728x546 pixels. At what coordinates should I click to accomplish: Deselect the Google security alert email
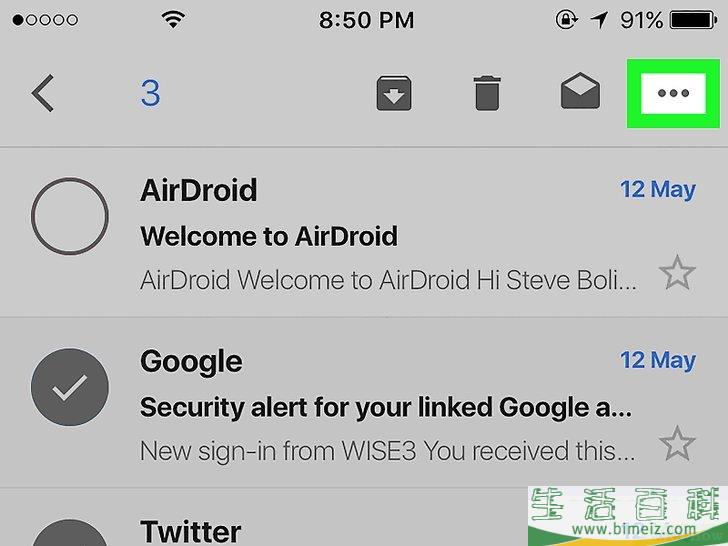pos(70,389)
